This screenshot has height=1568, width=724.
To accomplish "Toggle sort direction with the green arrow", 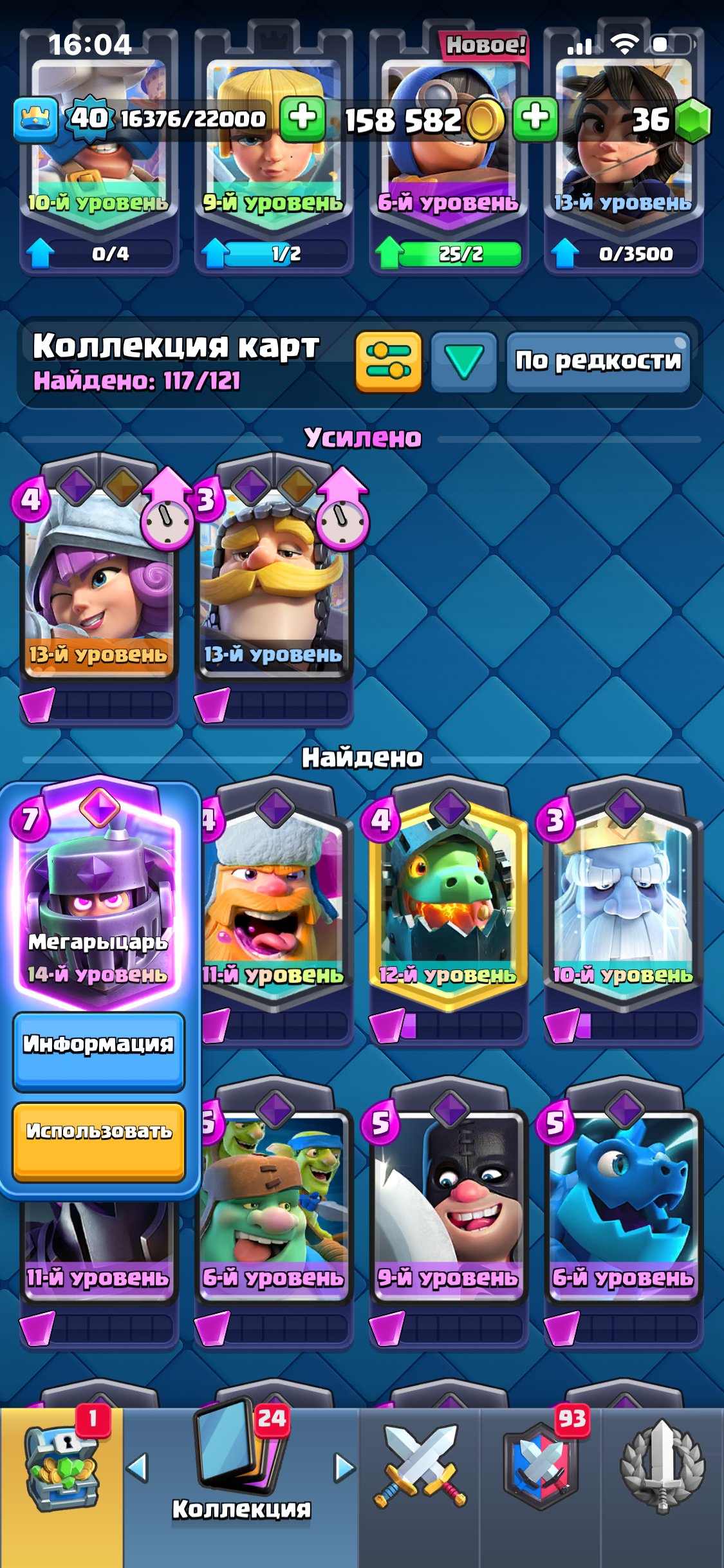I will pos(463,361).
